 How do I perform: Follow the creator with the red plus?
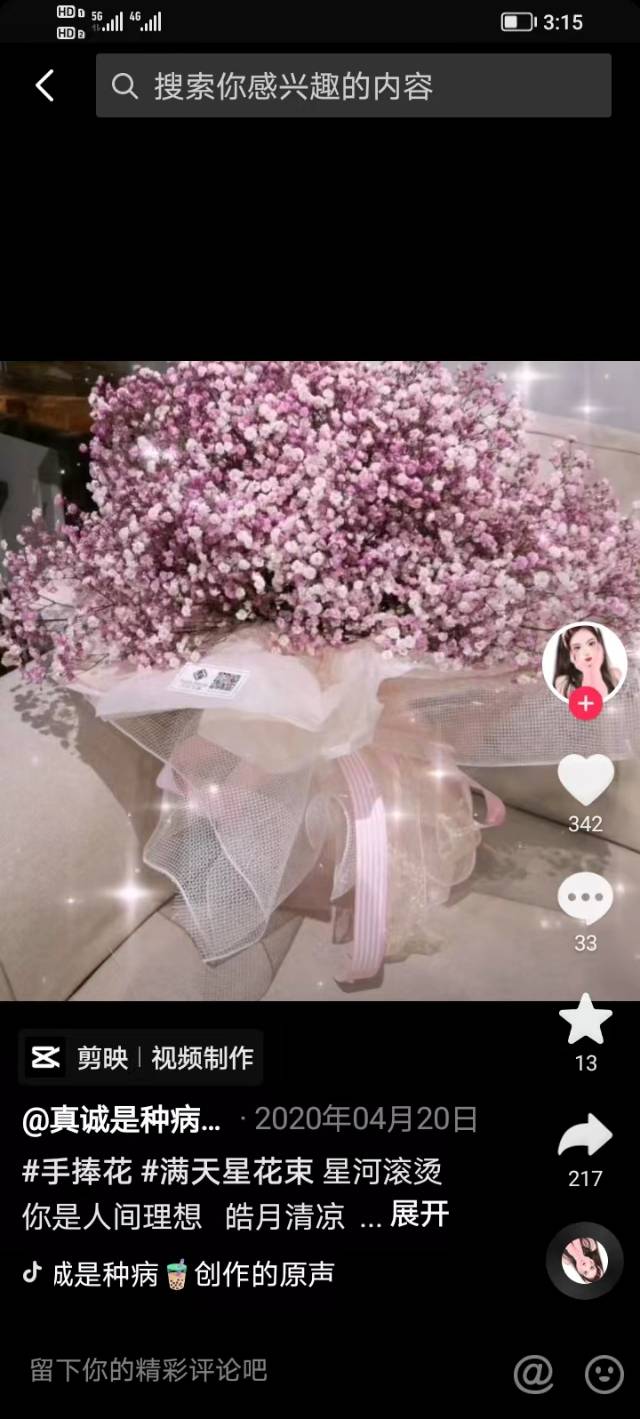585,704
